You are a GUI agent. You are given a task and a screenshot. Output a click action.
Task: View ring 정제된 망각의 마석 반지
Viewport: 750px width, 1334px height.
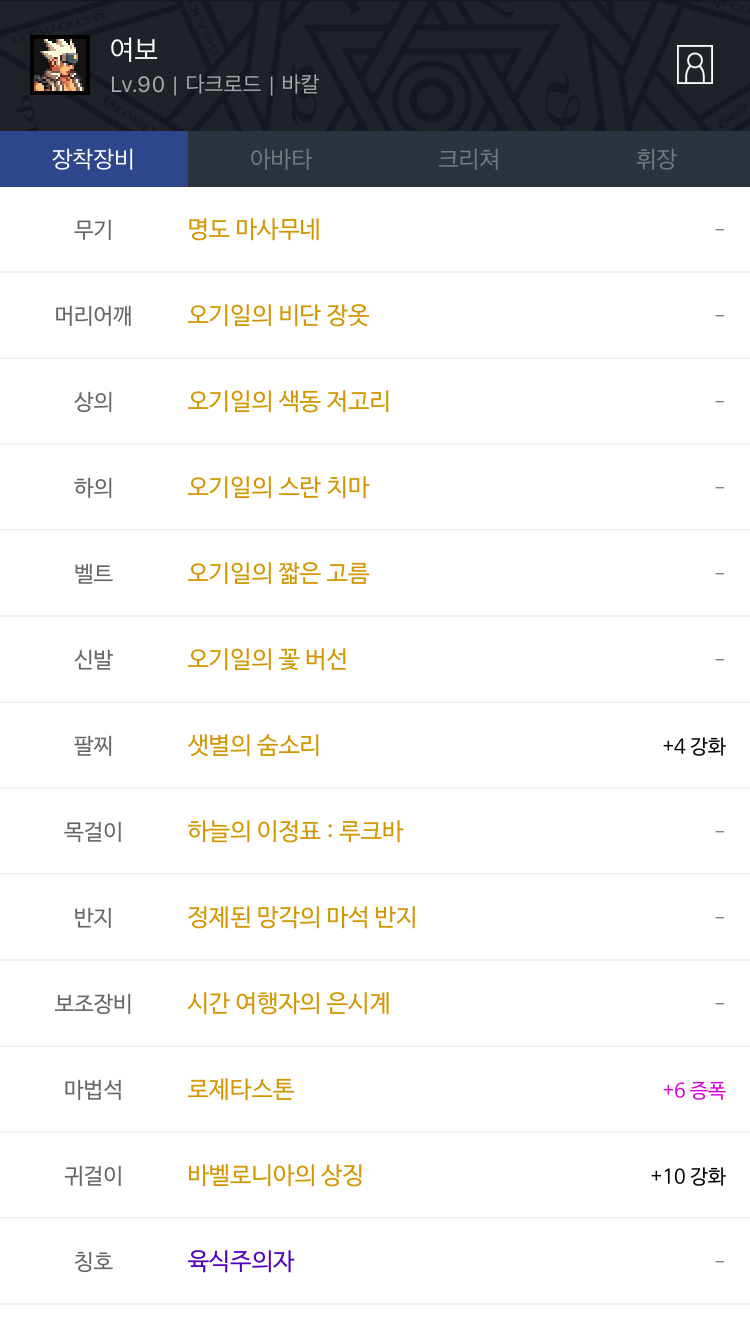tap(301, 918)
